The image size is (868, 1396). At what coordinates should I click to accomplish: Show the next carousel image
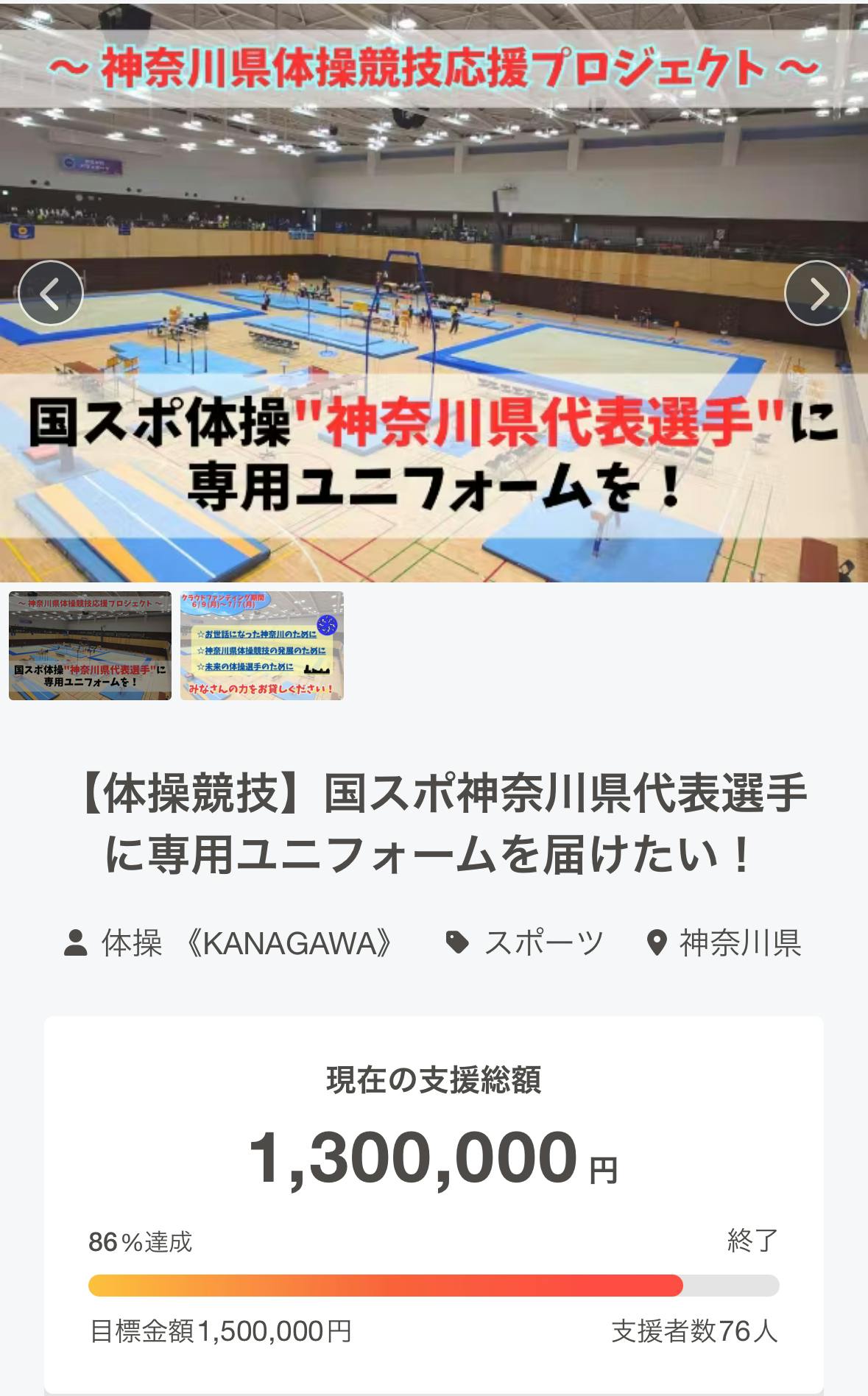click(816, 293)
